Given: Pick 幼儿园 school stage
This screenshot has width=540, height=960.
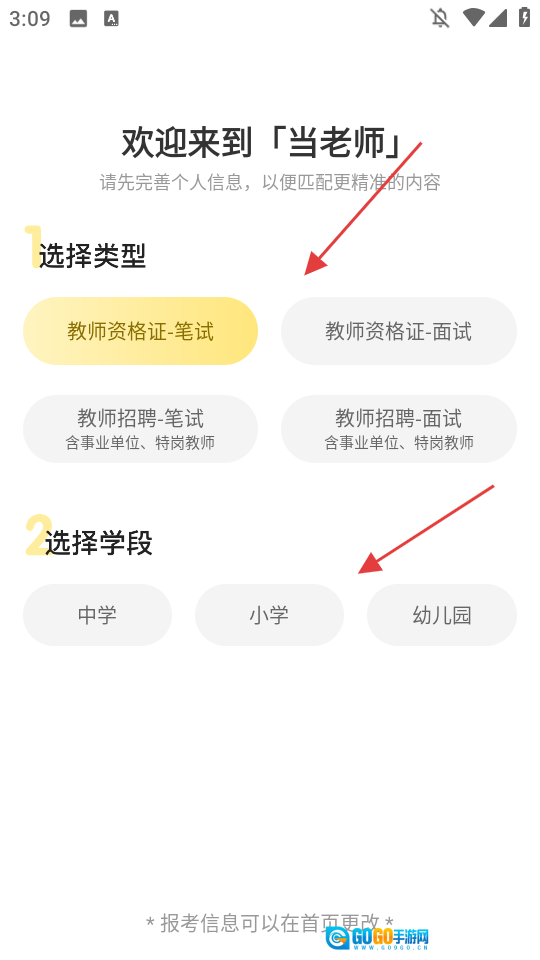Looking at the screenshot, I should (441, 615).
